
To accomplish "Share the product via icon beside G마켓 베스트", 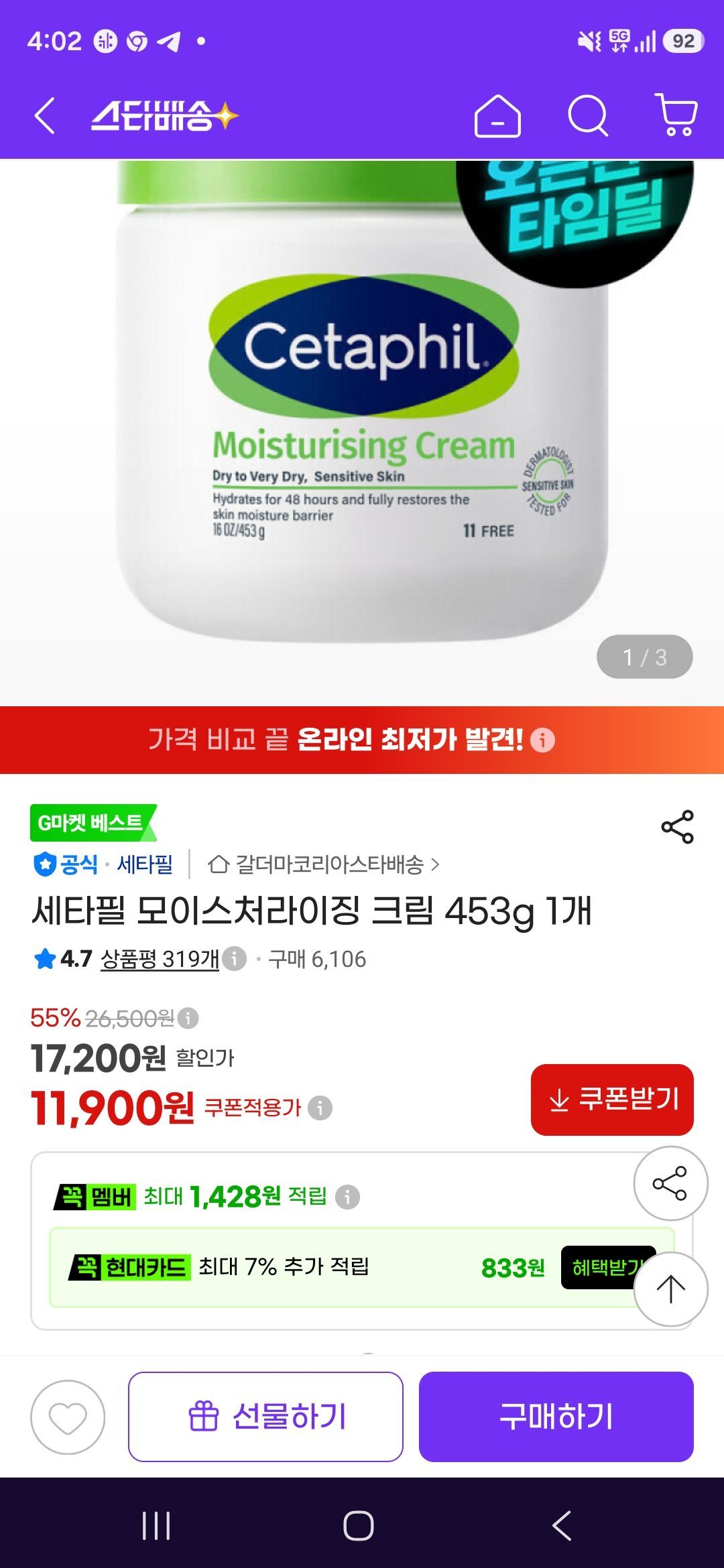I will (677, 827).
